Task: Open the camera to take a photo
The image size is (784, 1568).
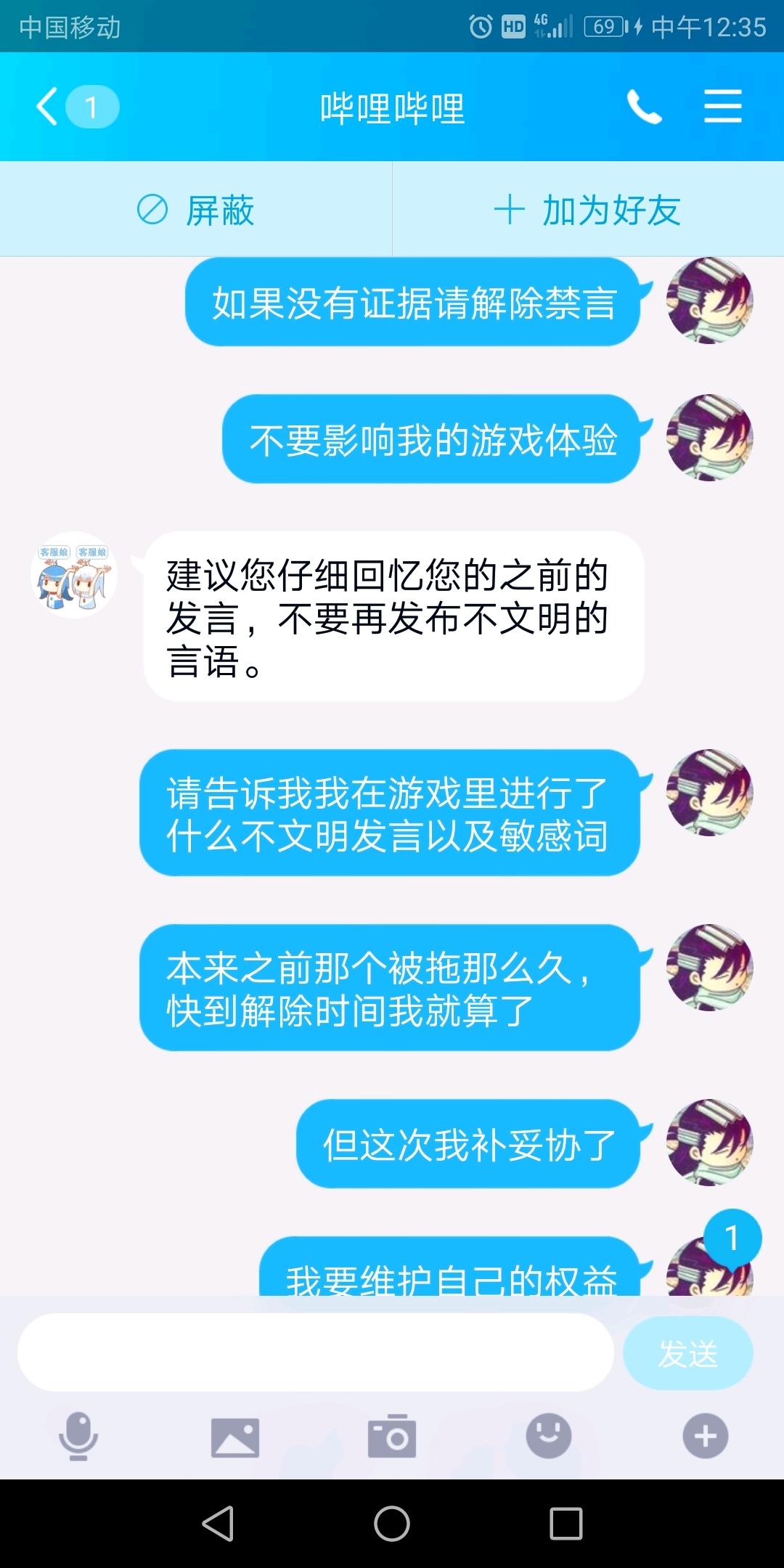Action: pyautogui.click(x=392, y=1437)
